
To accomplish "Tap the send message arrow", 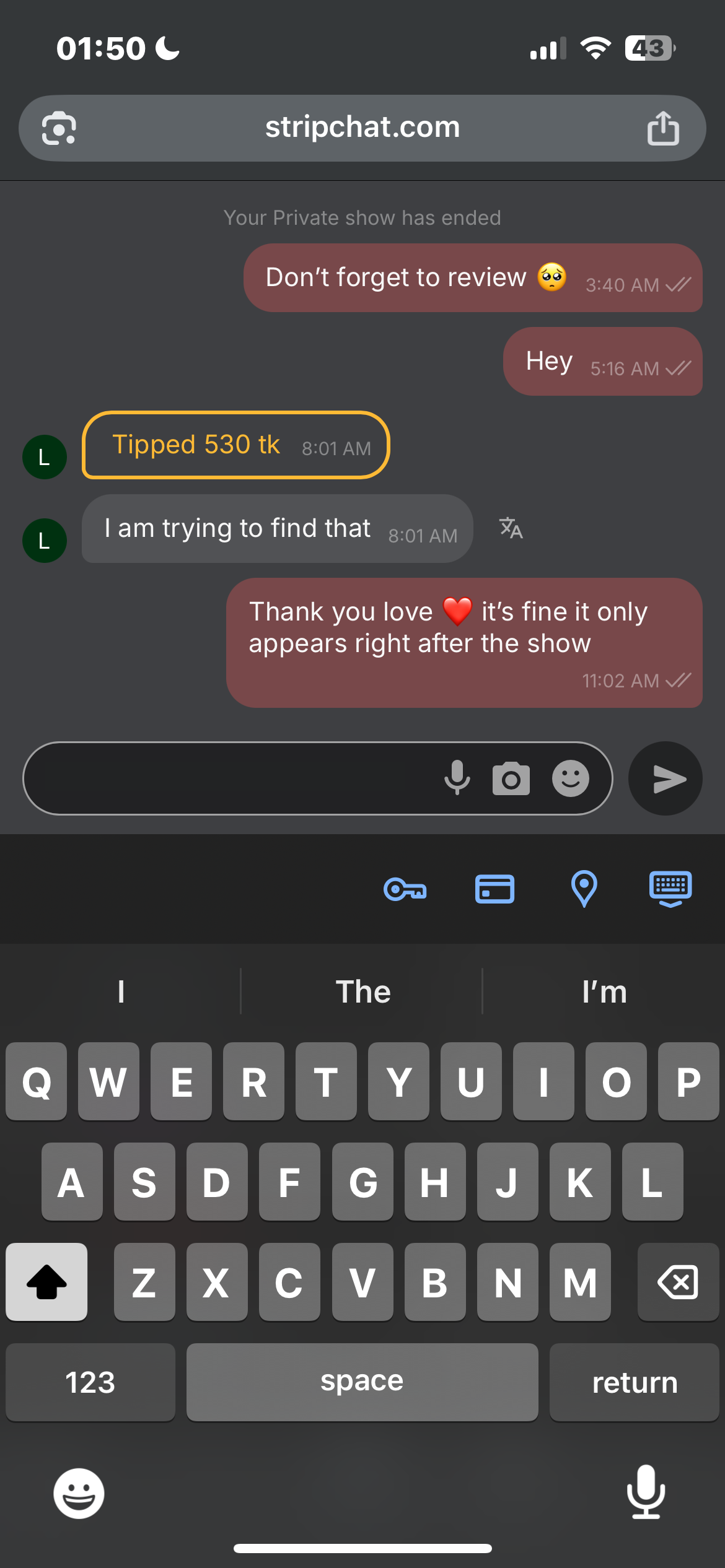I will coord(666,778).
